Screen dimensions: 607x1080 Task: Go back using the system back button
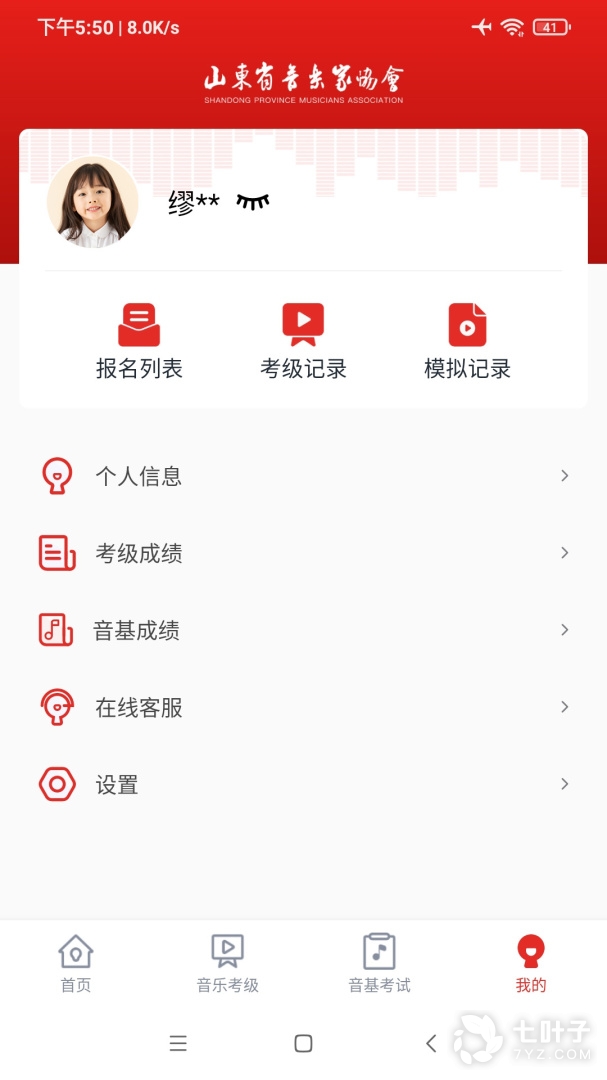coord(431,1044)
